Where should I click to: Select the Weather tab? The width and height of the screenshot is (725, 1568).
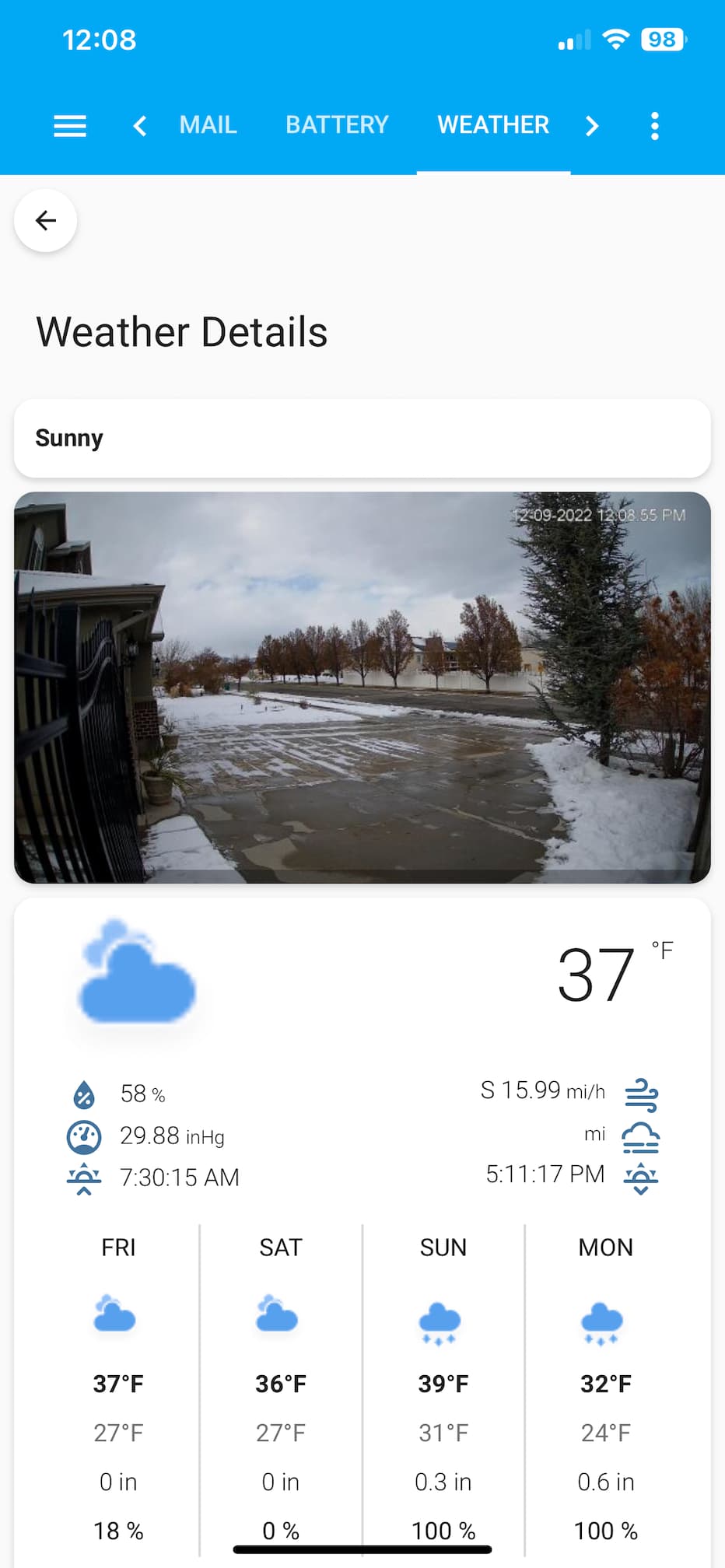tap(493, 125)
